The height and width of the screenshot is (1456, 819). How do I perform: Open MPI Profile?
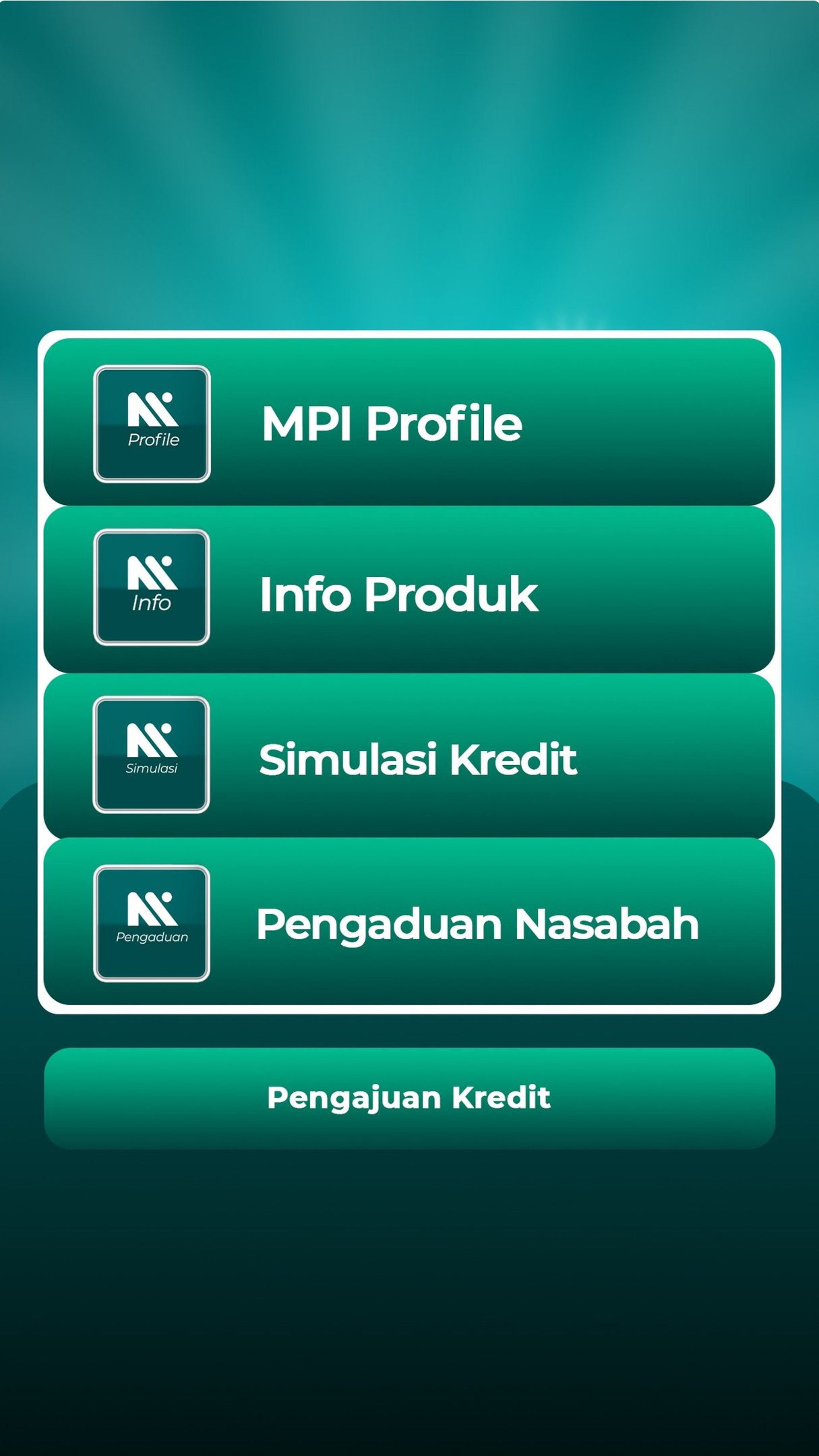point(409,423)
